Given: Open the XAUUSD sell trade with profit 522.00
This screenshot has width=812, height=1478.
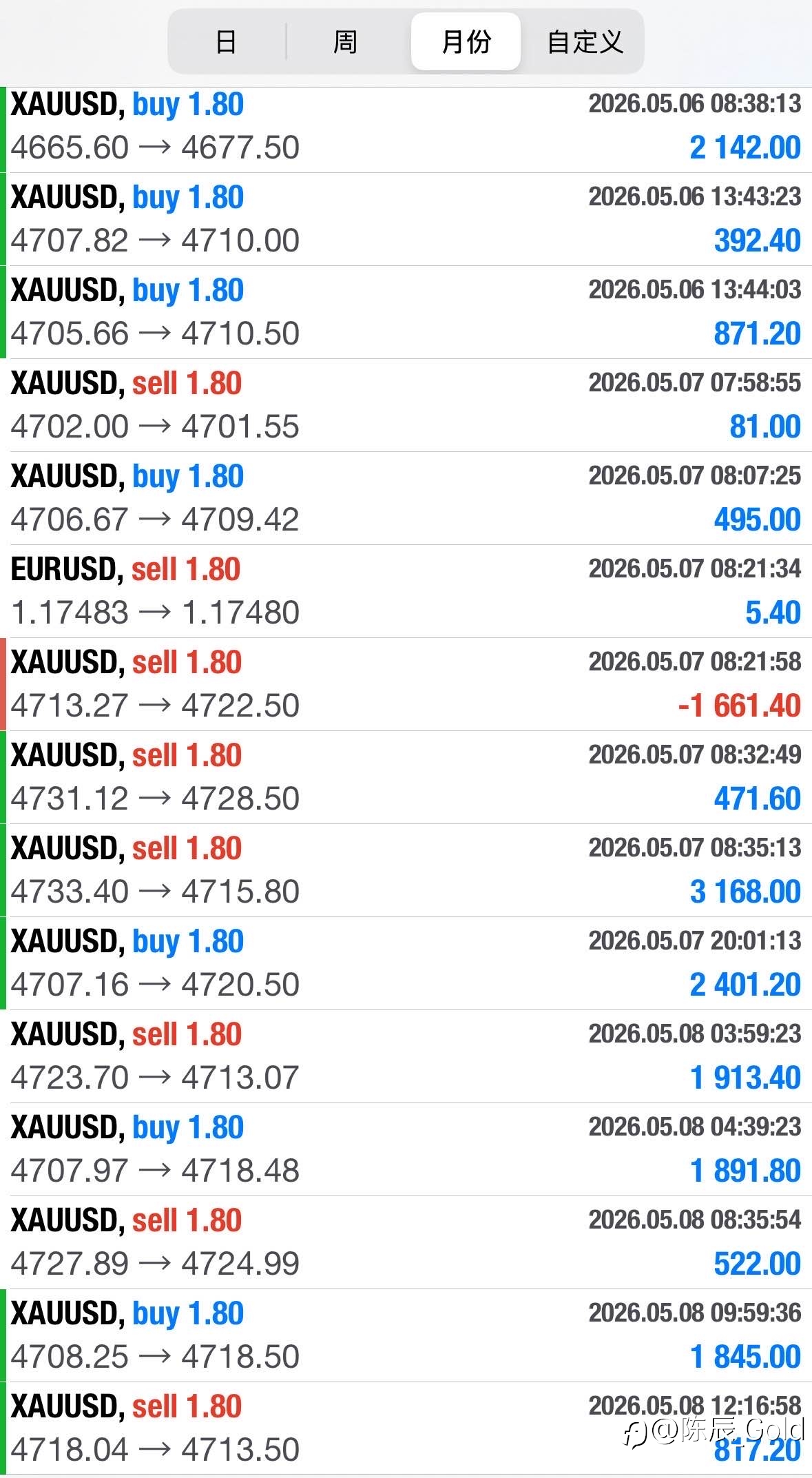Looking at the screenshot, I should [x=406, y=1242].
